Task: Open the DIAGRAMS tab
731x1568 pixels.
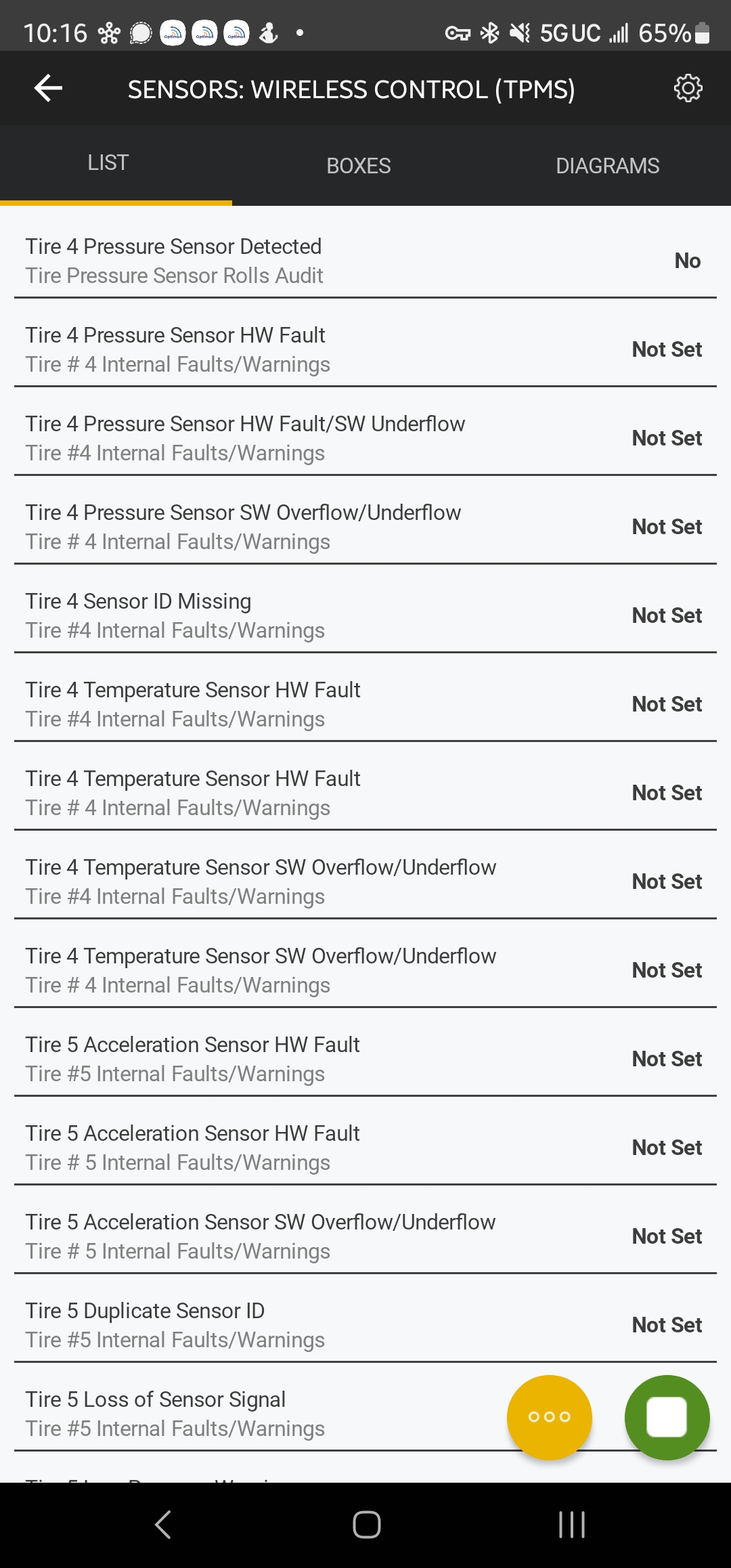Action: pyautogui.click(x=607, y=165)
